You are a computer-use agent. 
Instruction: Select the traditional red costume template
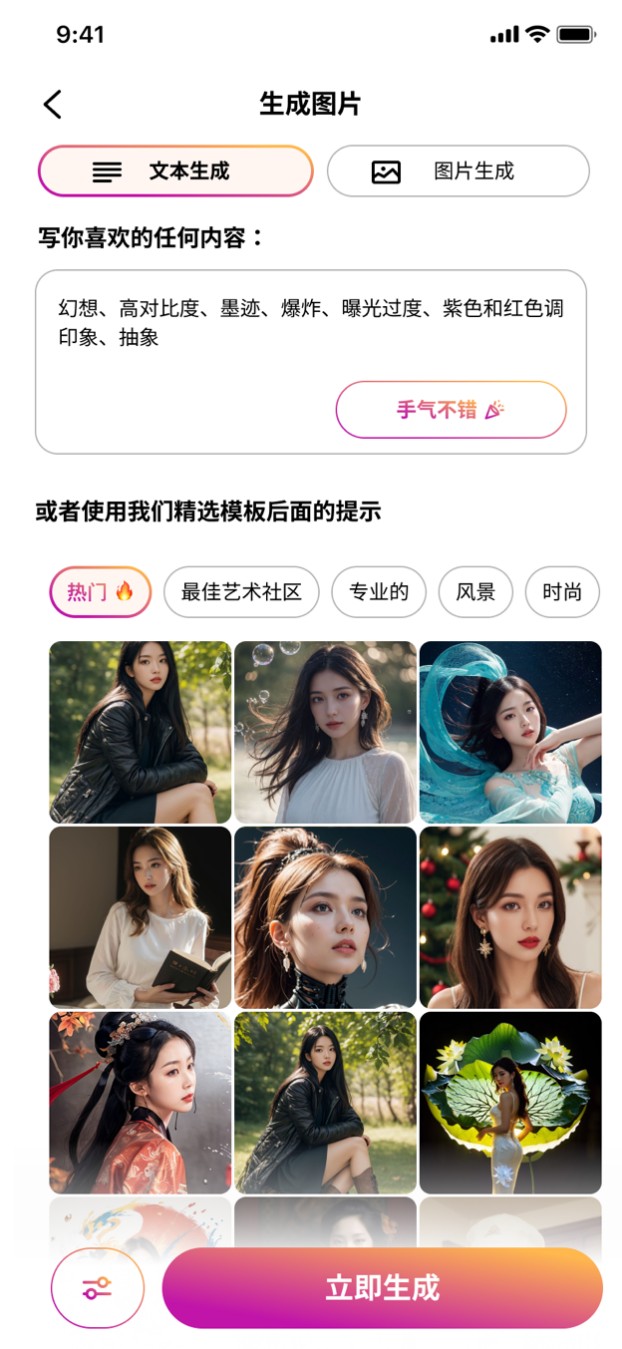(140, 1102)
